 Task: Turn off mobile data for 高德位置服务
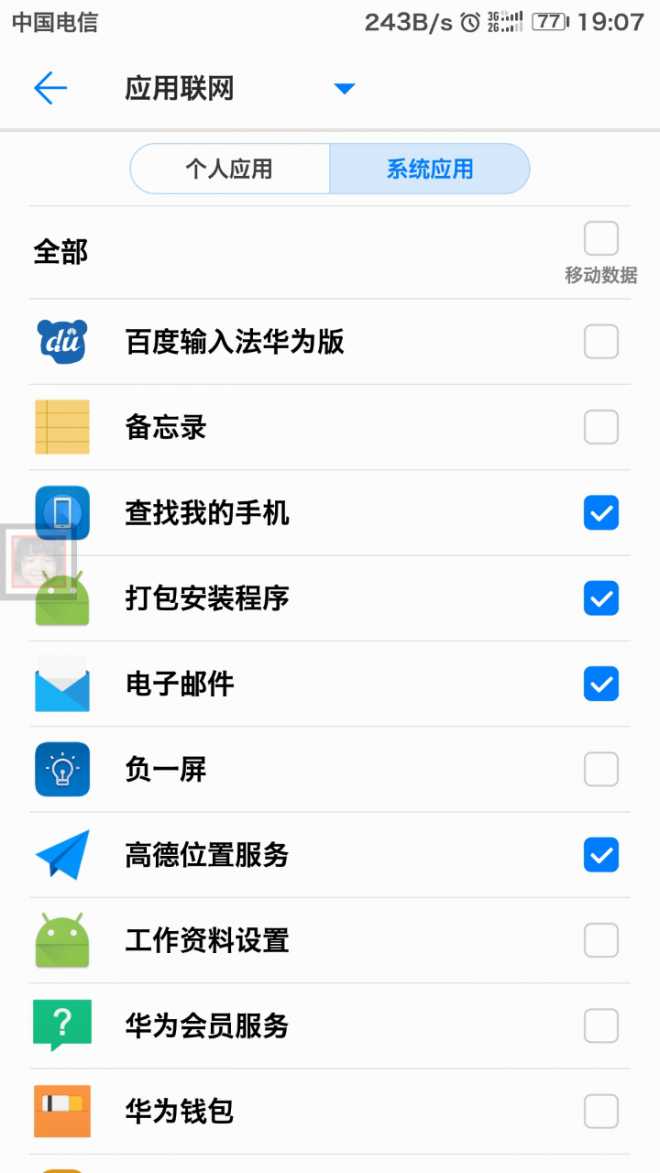[601, 855]
